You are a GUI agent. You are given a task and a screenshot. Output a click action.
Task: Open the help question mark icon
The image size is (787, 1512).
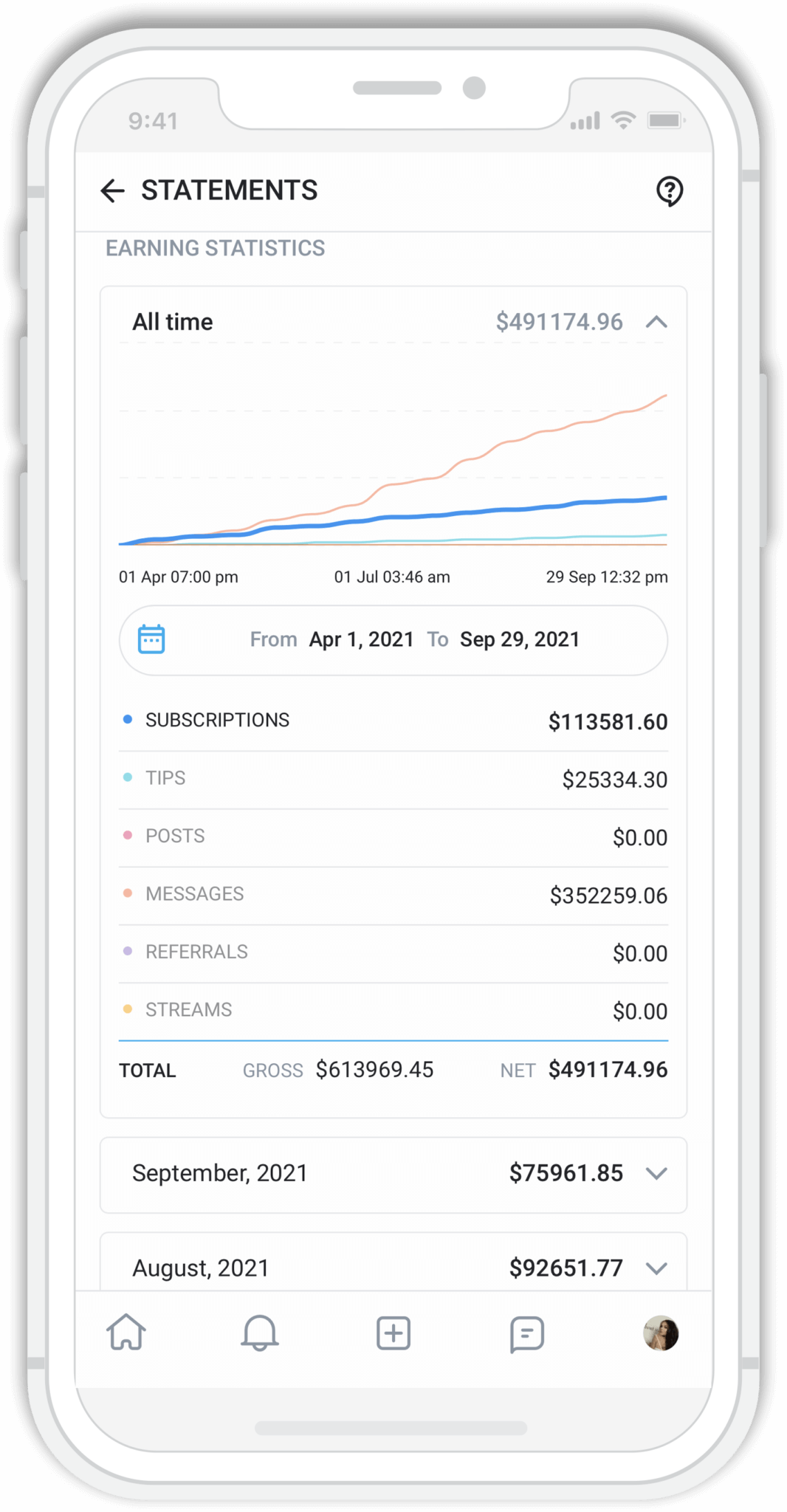[x=670, y=191]
